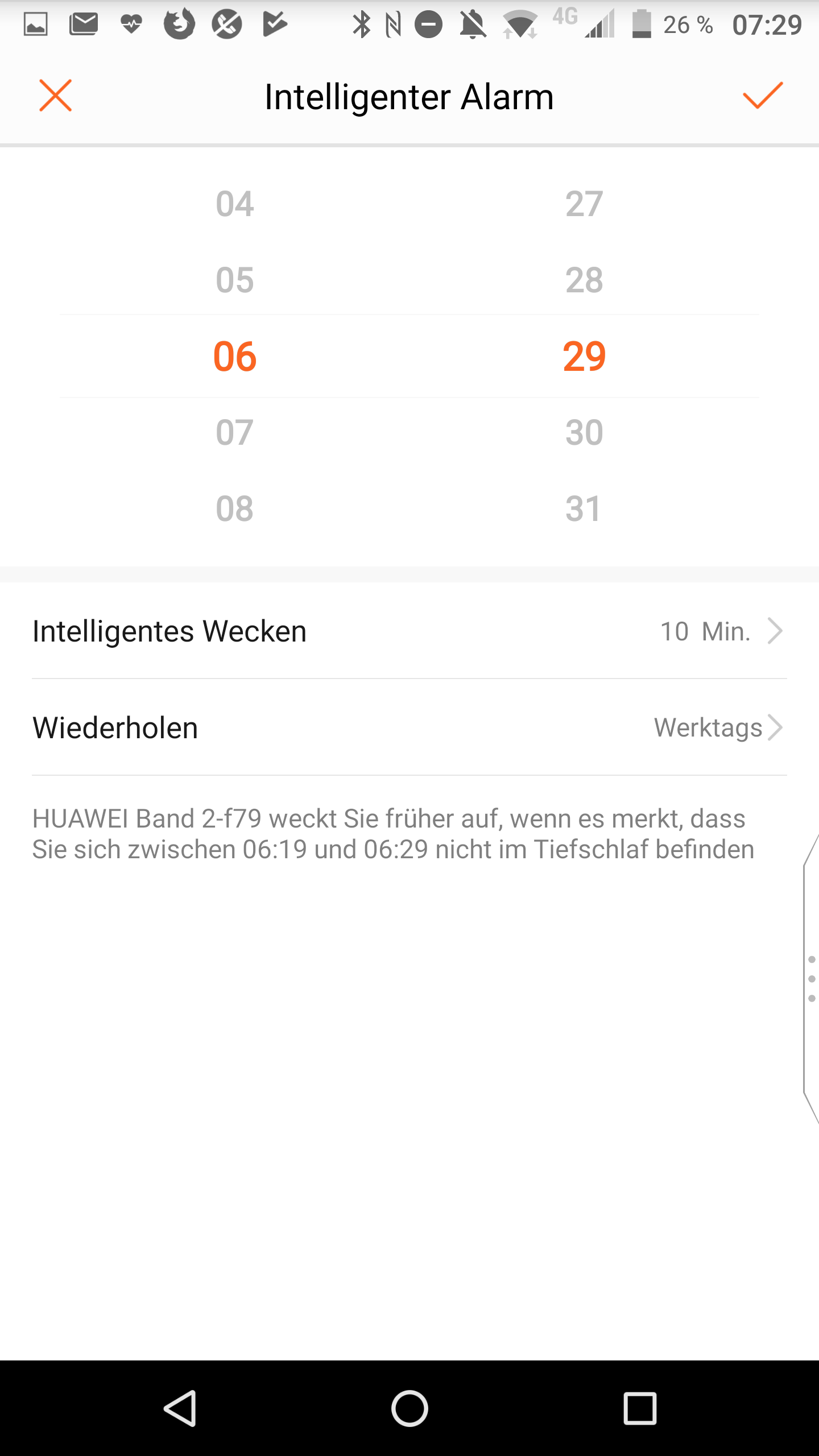
Task: Open Wiederholen repeat options
Action: pyautogui.click(x=409, y=728)
